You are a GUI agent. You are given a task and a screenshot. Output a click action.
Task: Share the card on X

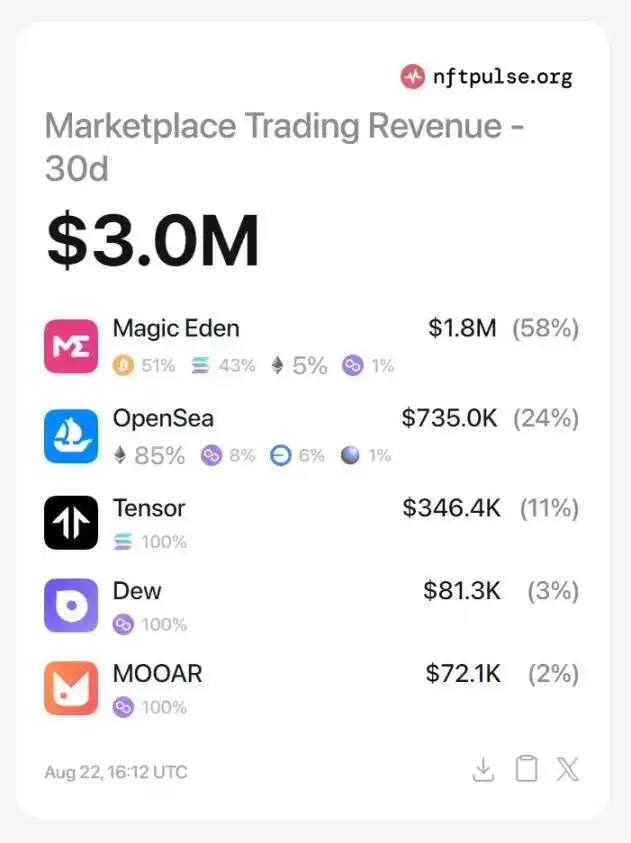[x=567, y=769]
